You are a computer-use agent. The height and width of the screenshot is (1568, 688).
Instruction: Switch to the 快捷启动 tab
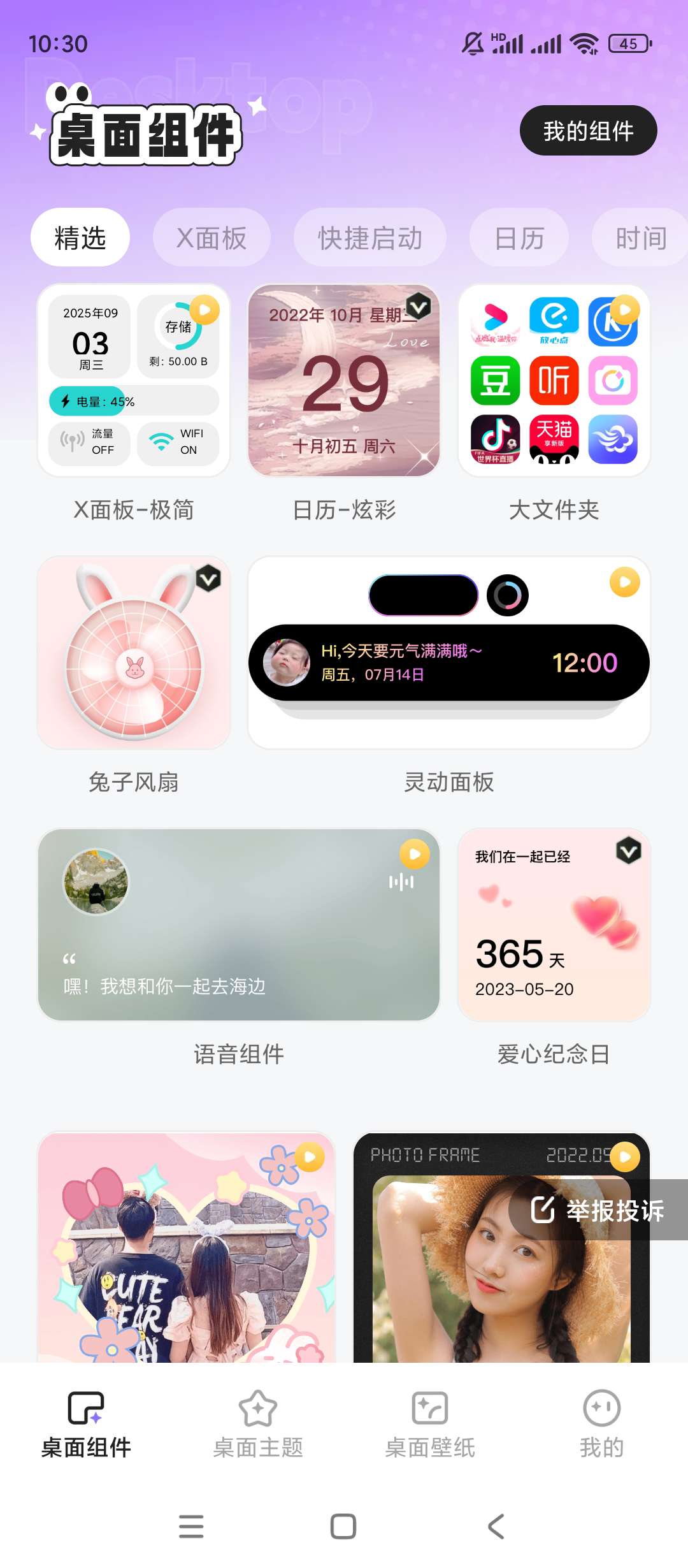click(x=369, y=238)
